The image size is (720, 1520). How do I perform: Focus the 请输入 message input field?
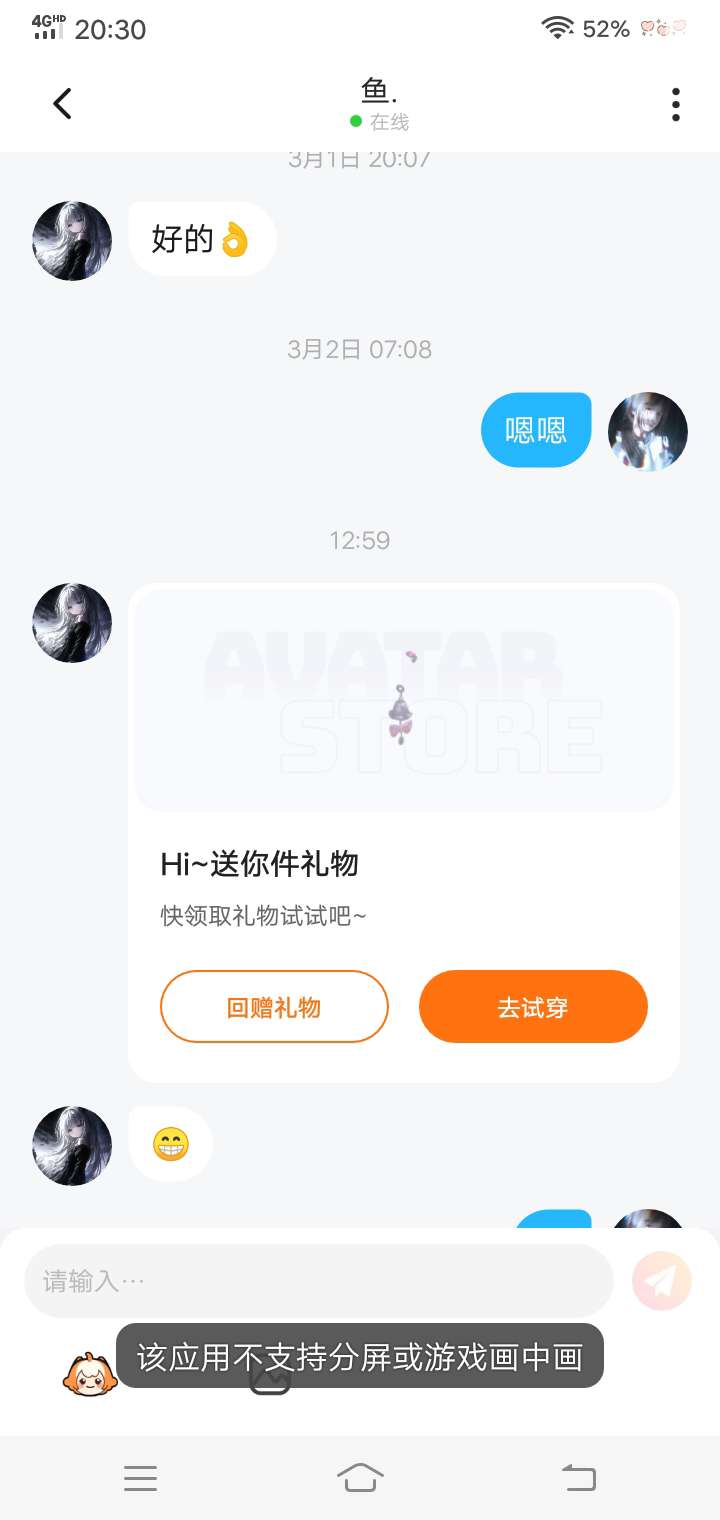pos(318,1281)
